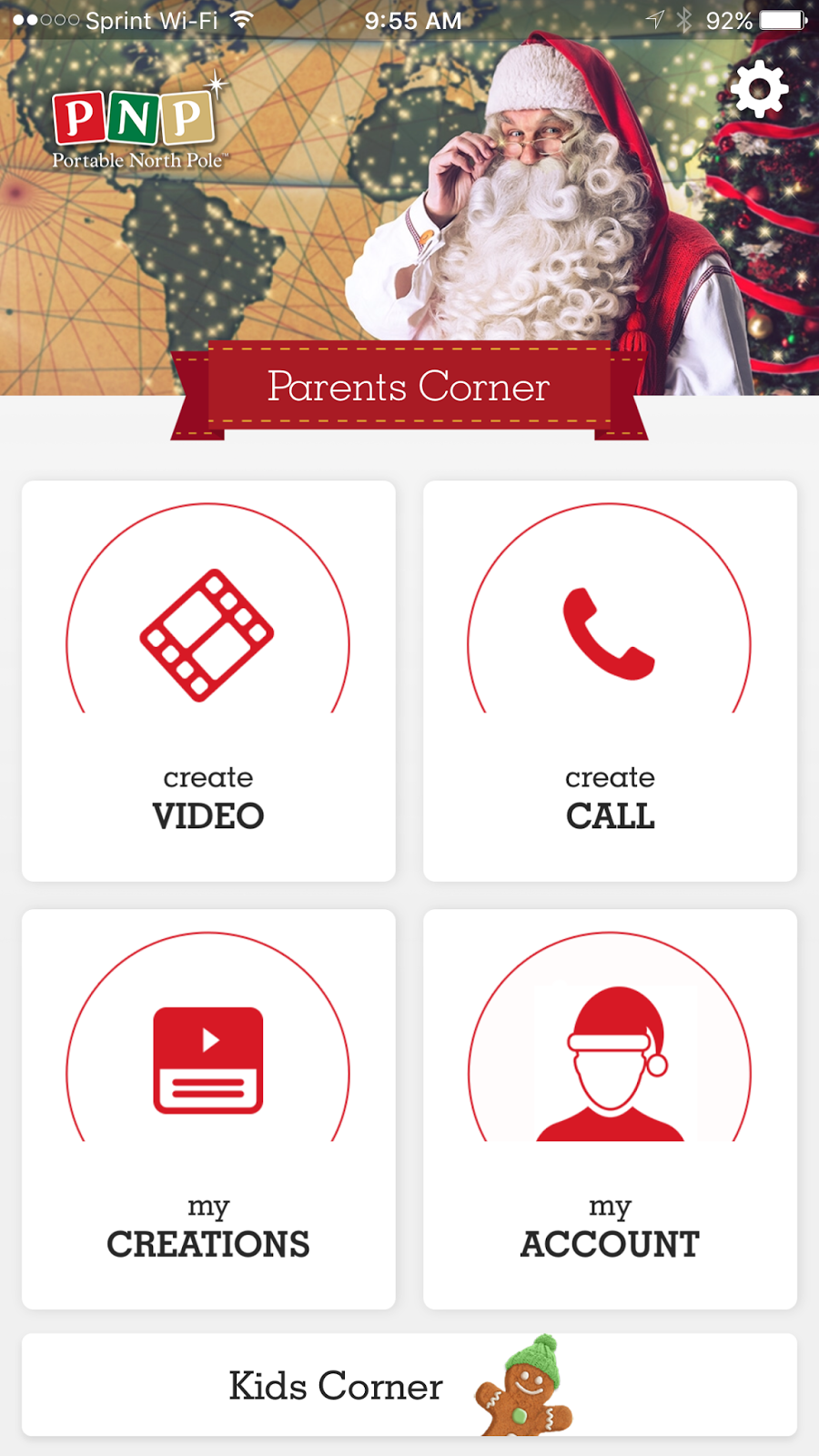Switch to Kids Corner
The width and height of the screenshot is (819, 1456).
(409, 1385)
